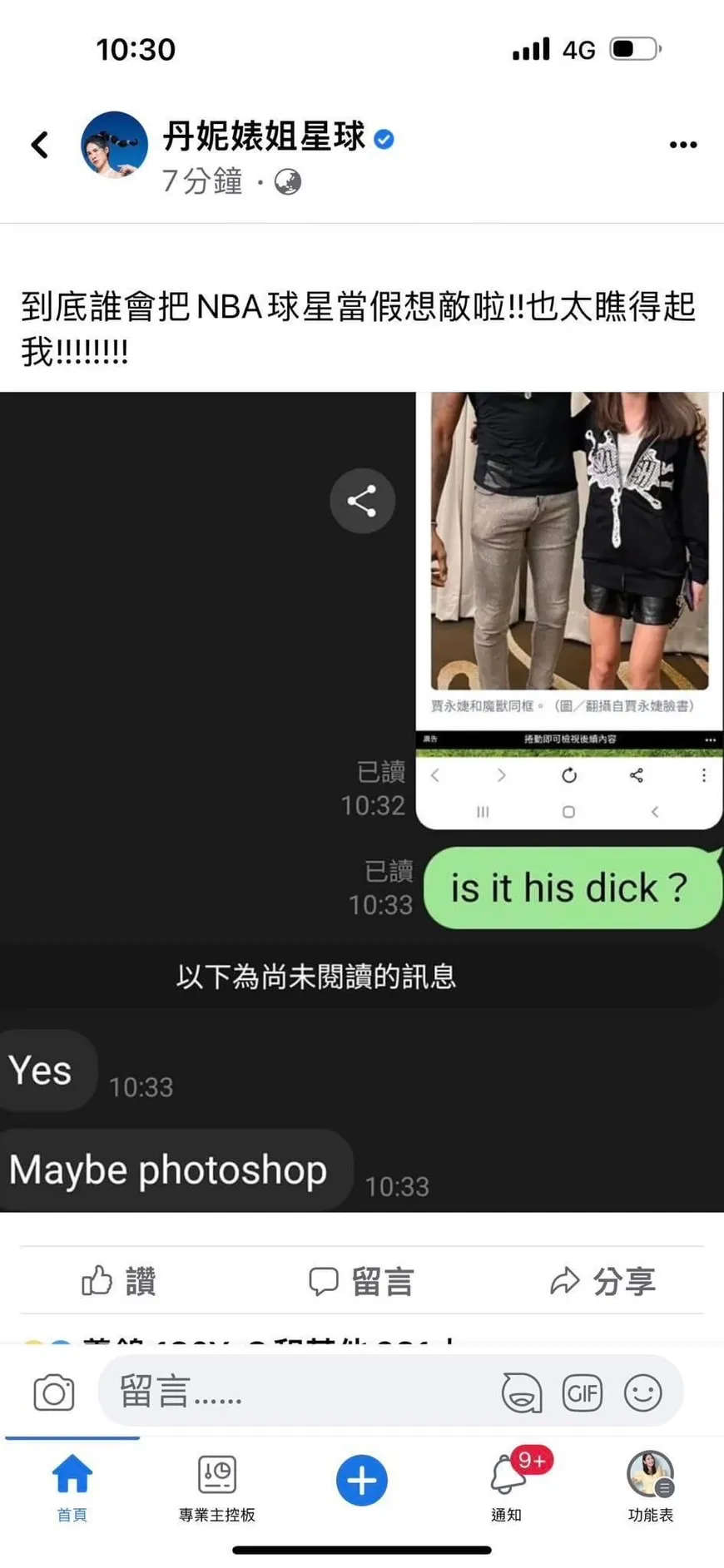Open the chat screenshot image in the post

(x=361, y=801)
